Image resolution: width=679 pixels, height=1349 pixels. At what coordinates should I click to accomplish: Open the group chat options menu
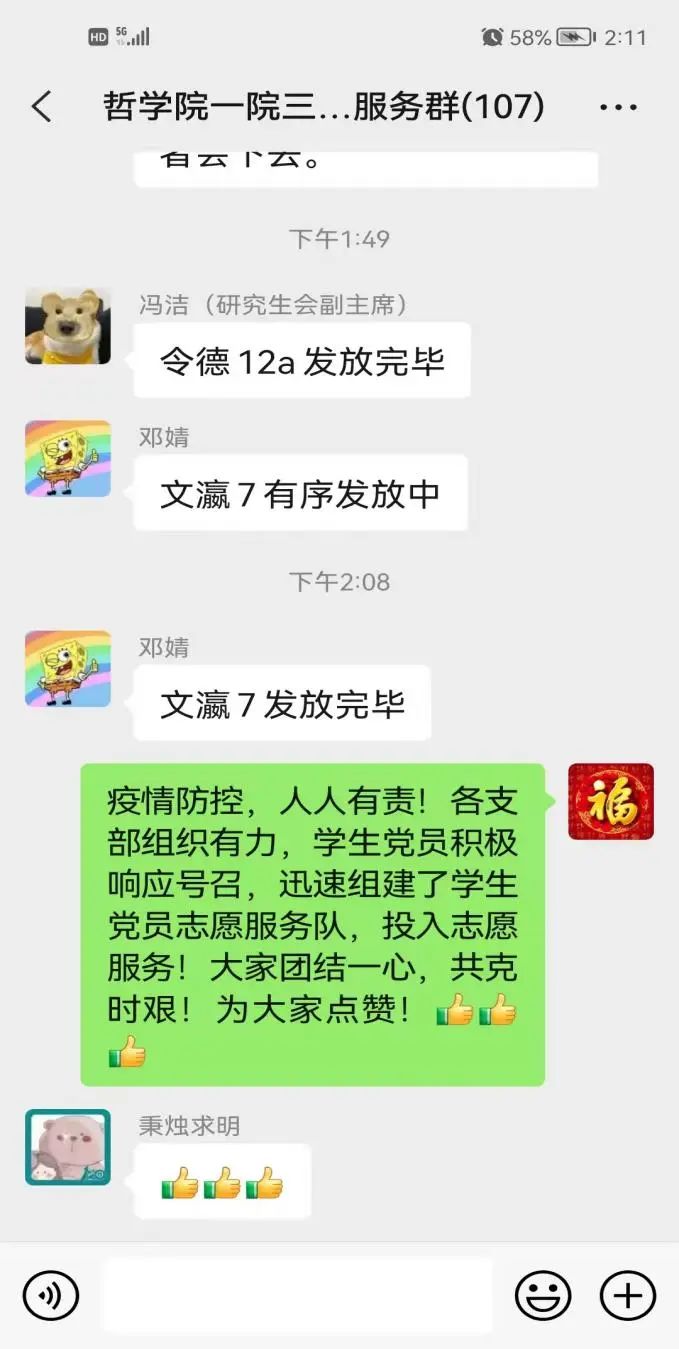click(x=618, y=106)
